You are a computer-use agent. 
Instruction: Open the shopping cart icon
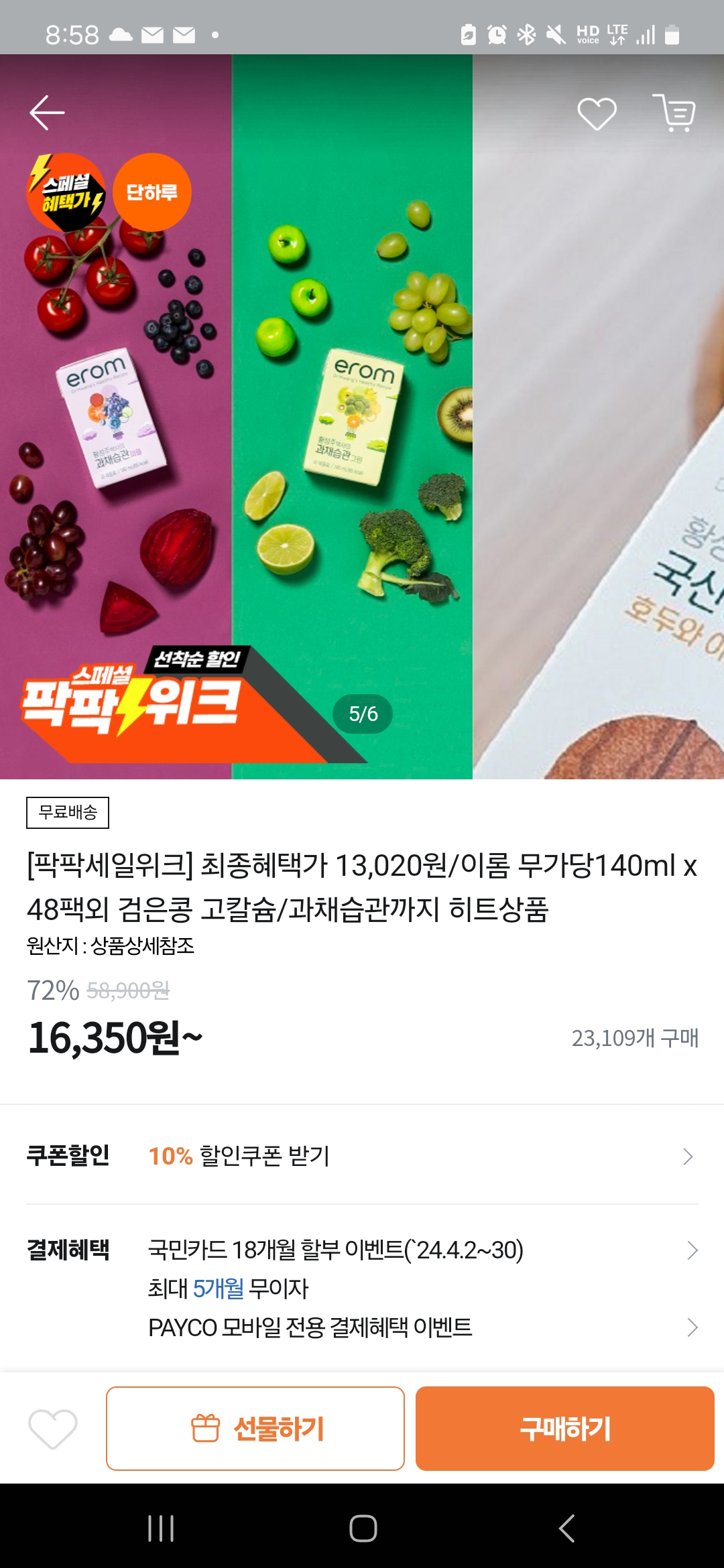pos(675,113)
